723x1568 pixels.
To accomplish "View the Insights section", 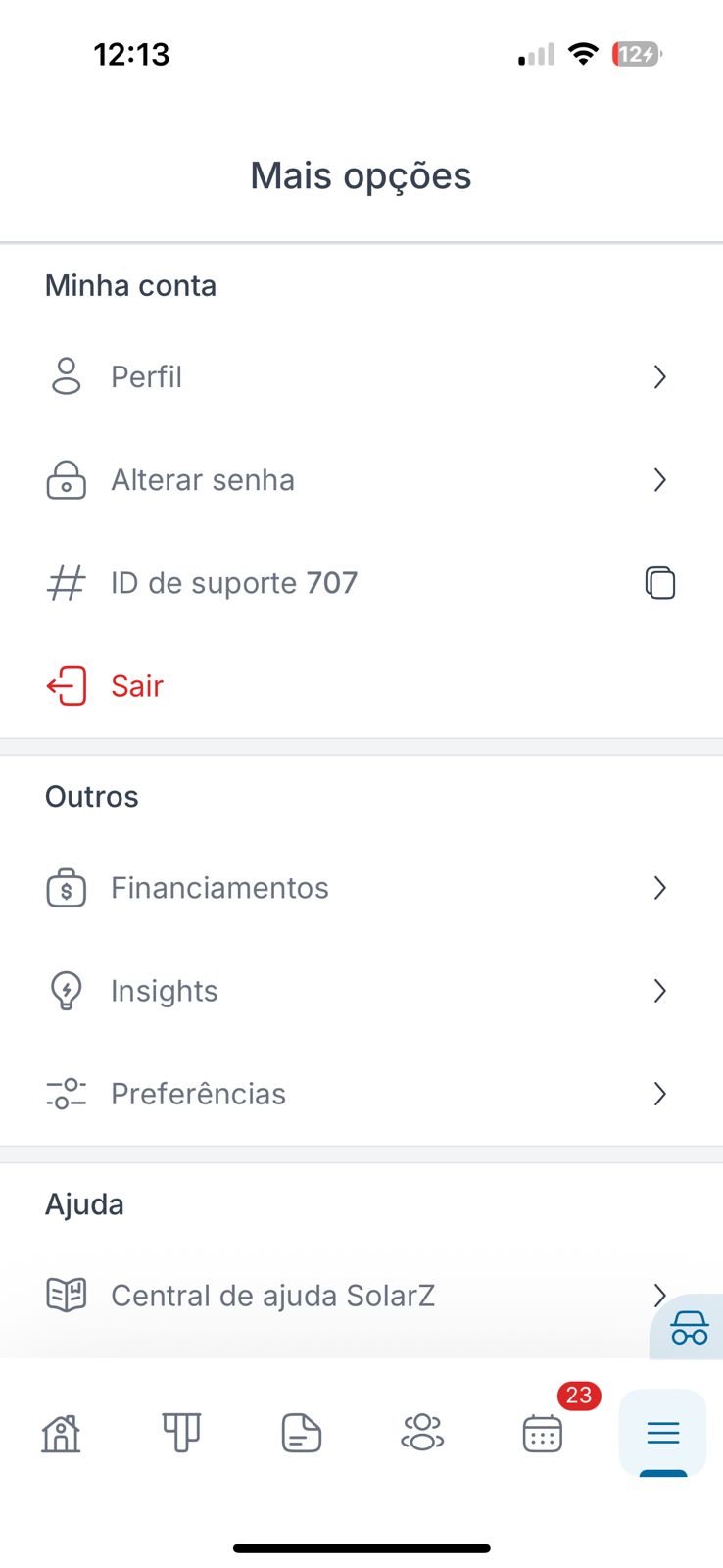I will (x=361, y=991).
